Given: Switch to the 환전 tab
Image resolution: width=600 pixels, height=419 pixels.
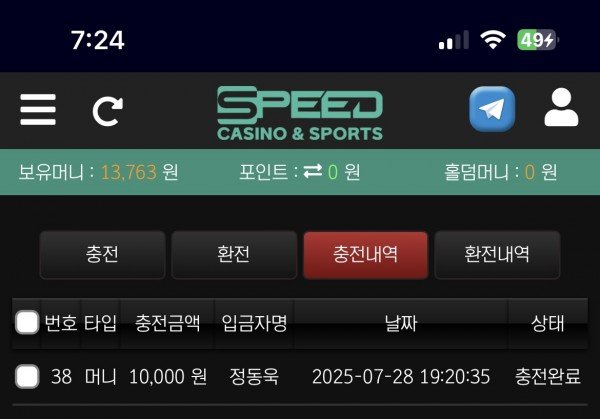Looking at the screenshot, I should (234, 255).
